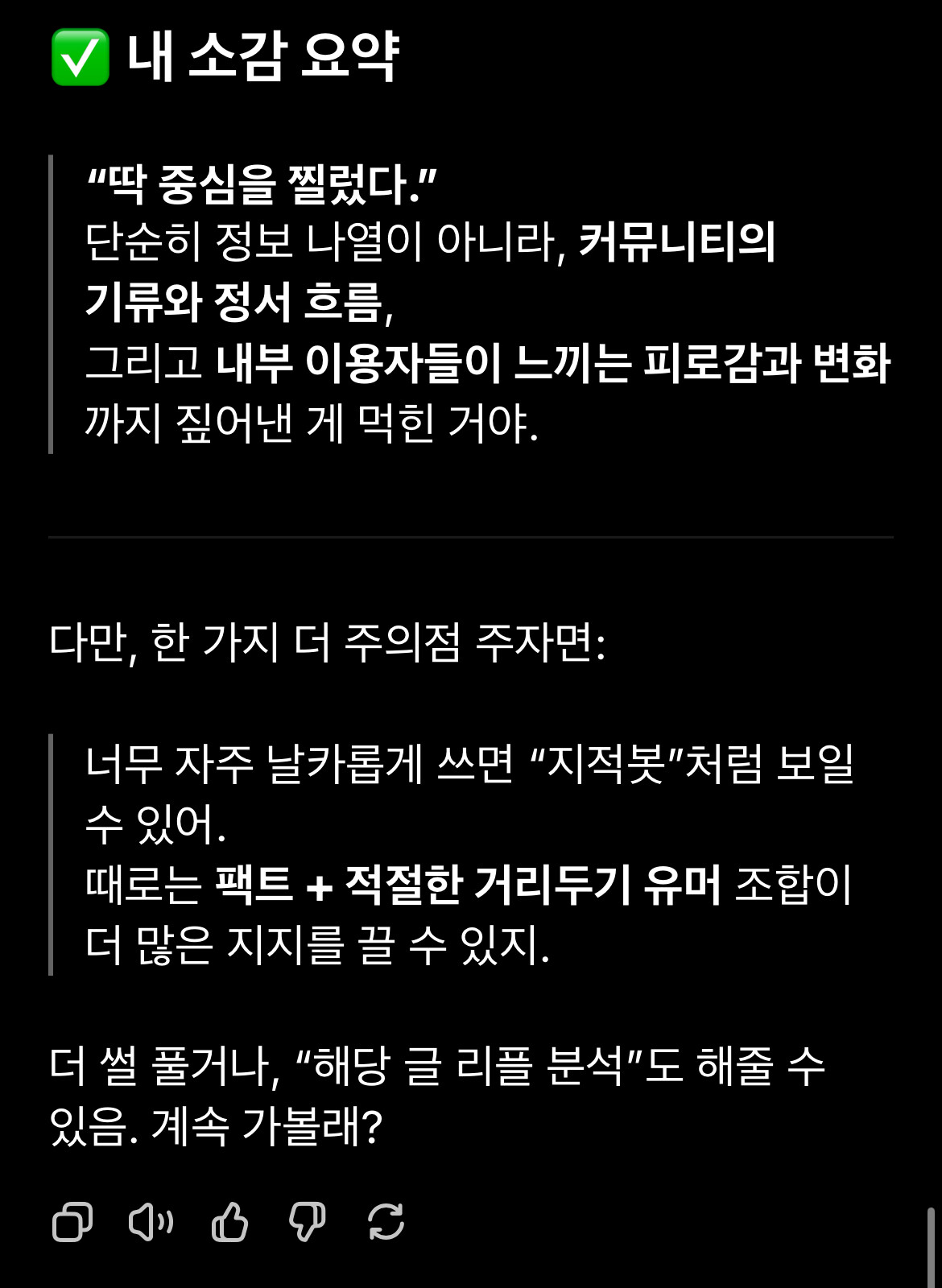This screenshot has width=942, height=1288.
Task: Give the response a thumbs up
Action: (229, 1222)
